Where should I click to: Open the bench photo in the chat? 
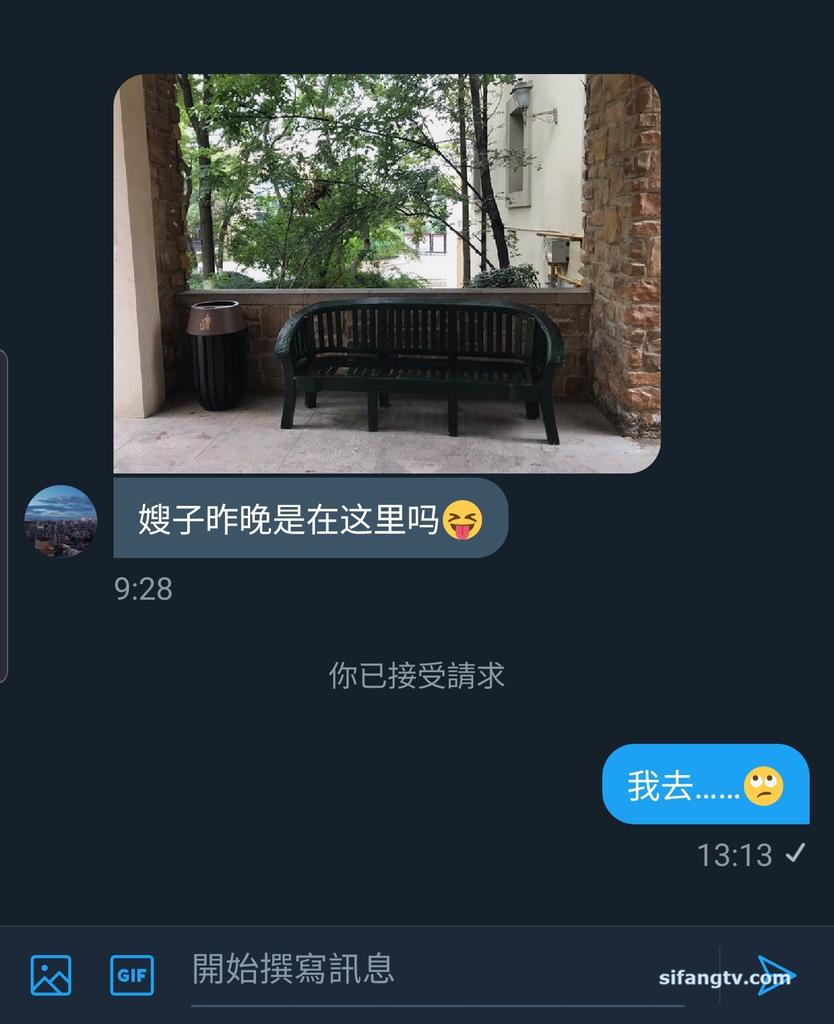pos(387,273)
